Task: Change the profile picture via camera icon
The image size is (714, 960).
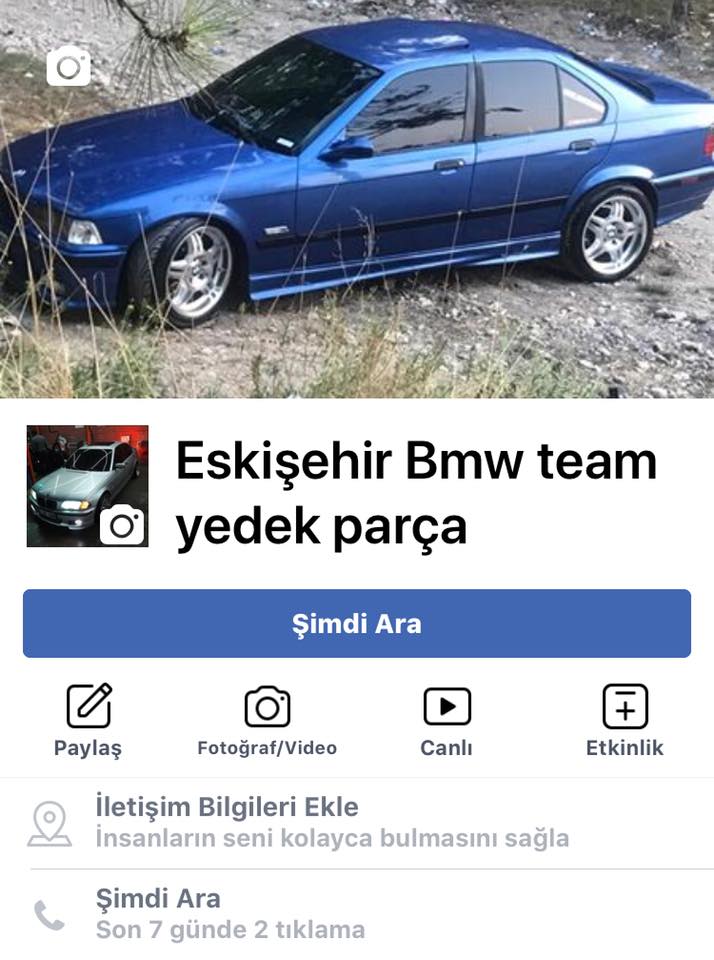Action: tap(122, 525)
